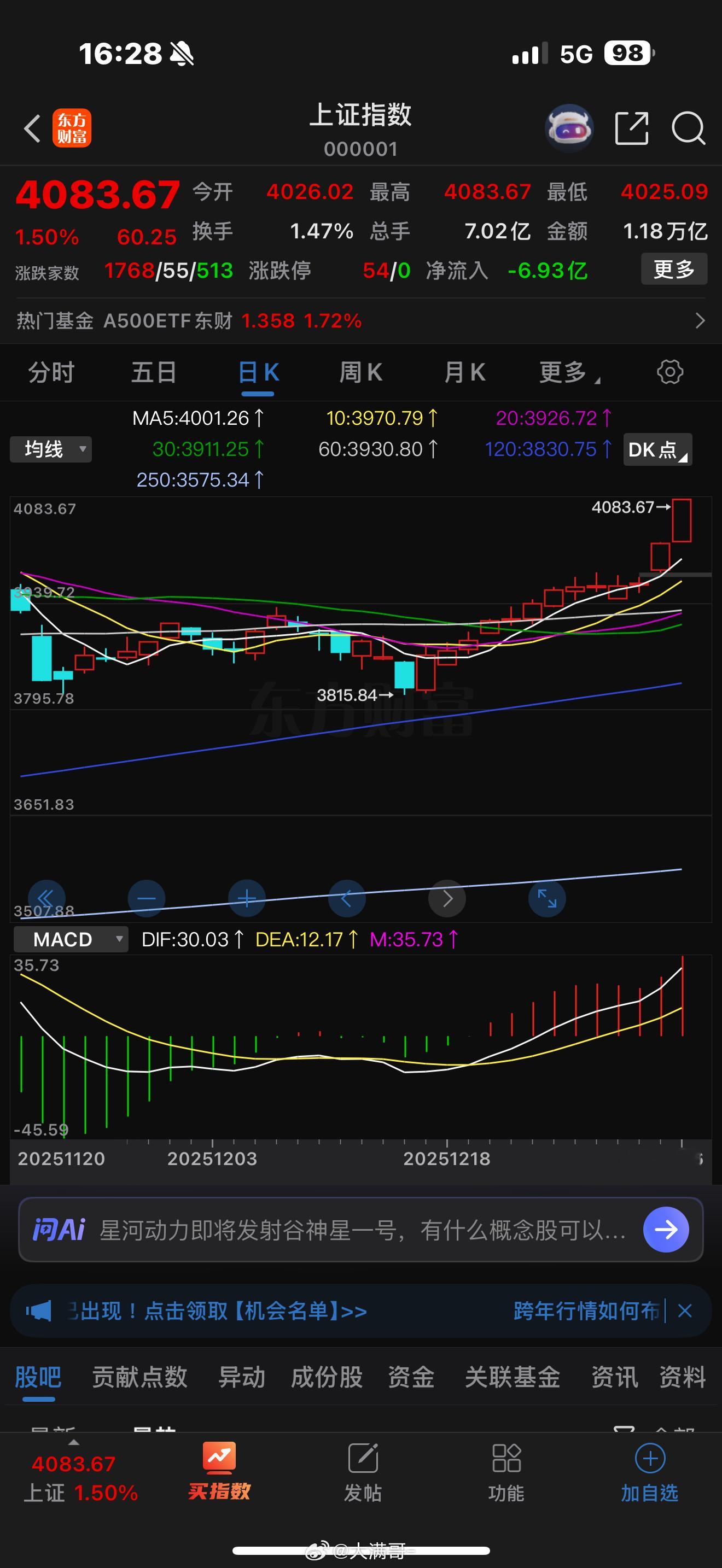Expand chart to fullscreen view
722x1568 pixels.
coord(546,898)
